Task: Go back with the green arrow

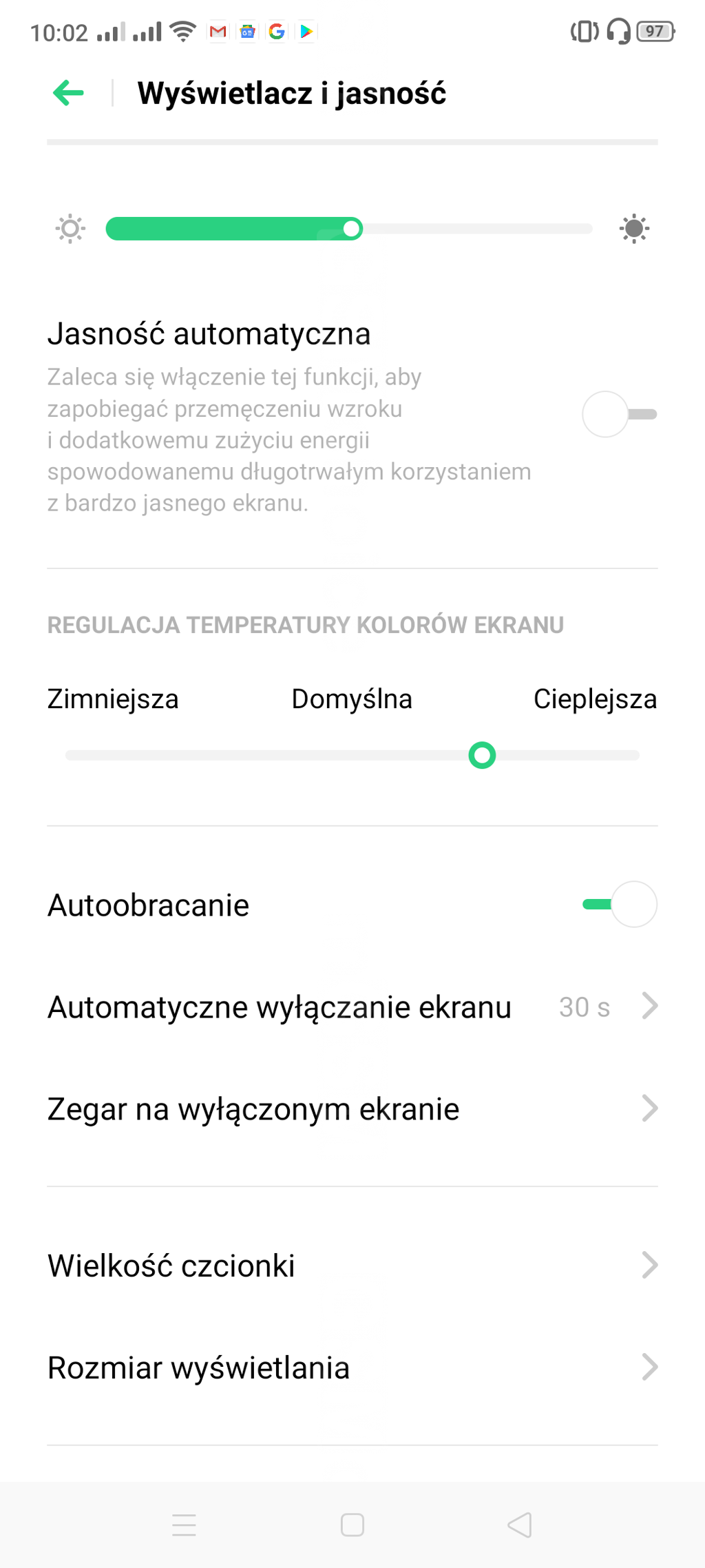Action: click(68, 93)
